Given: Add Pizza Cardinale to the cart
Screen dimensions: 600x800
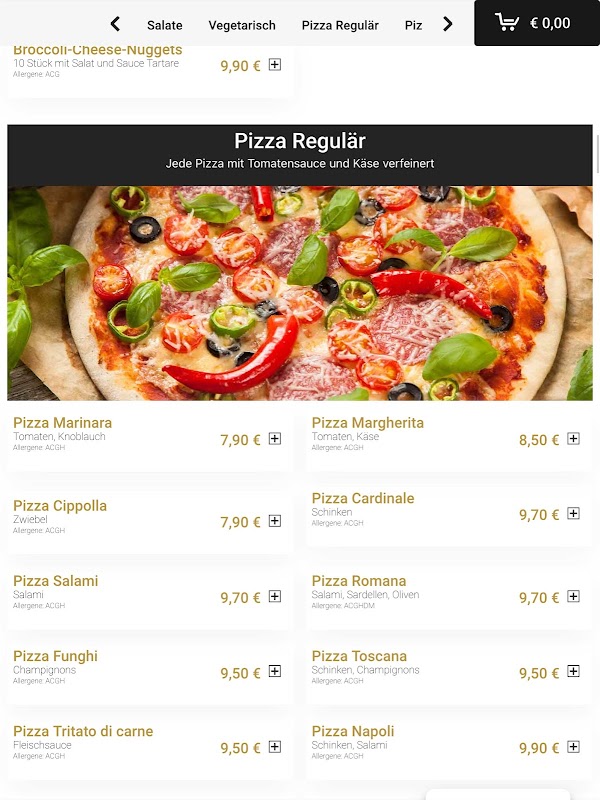Looking at the screenshot, I should [x=573, y=514].
